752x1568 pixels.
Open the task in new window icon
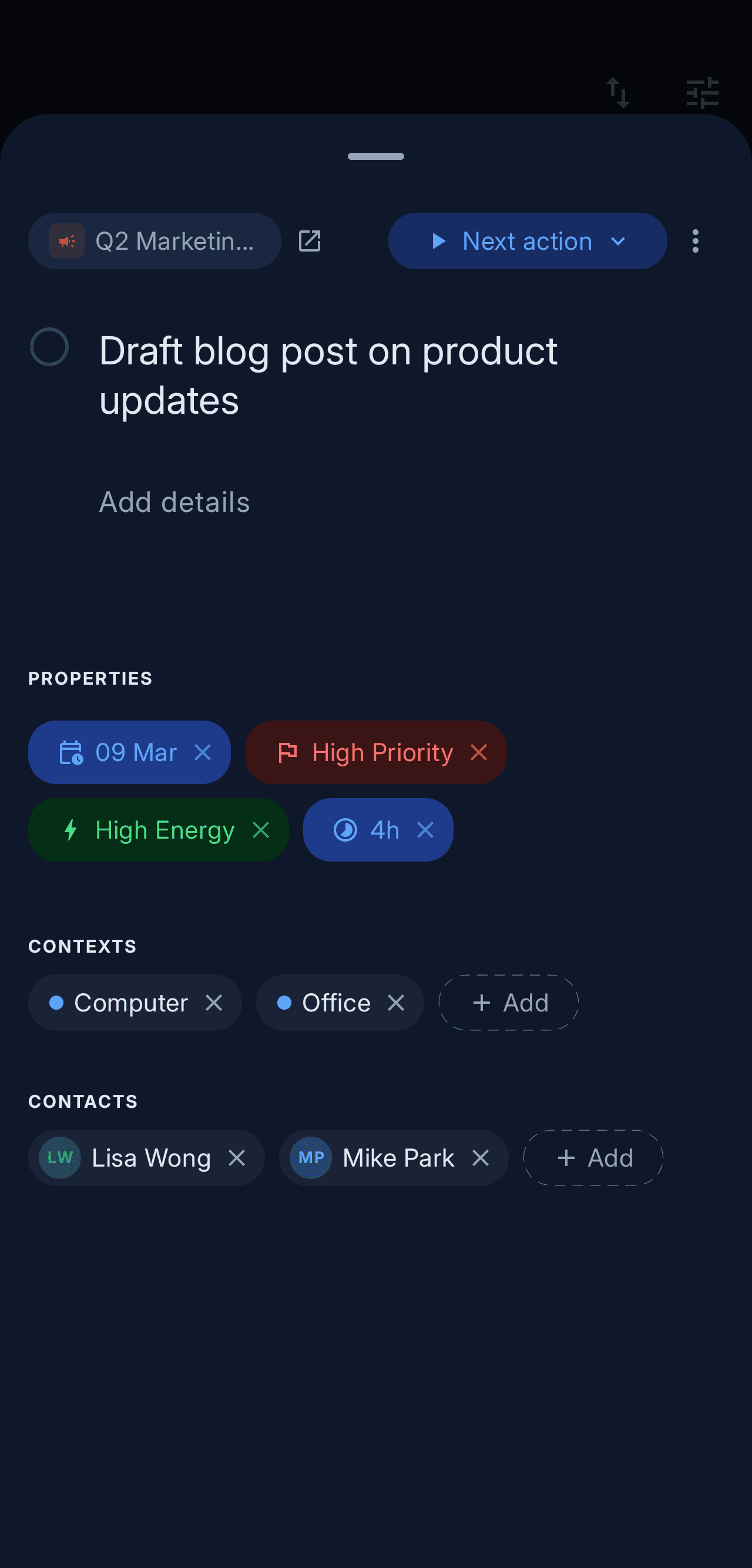310,240
